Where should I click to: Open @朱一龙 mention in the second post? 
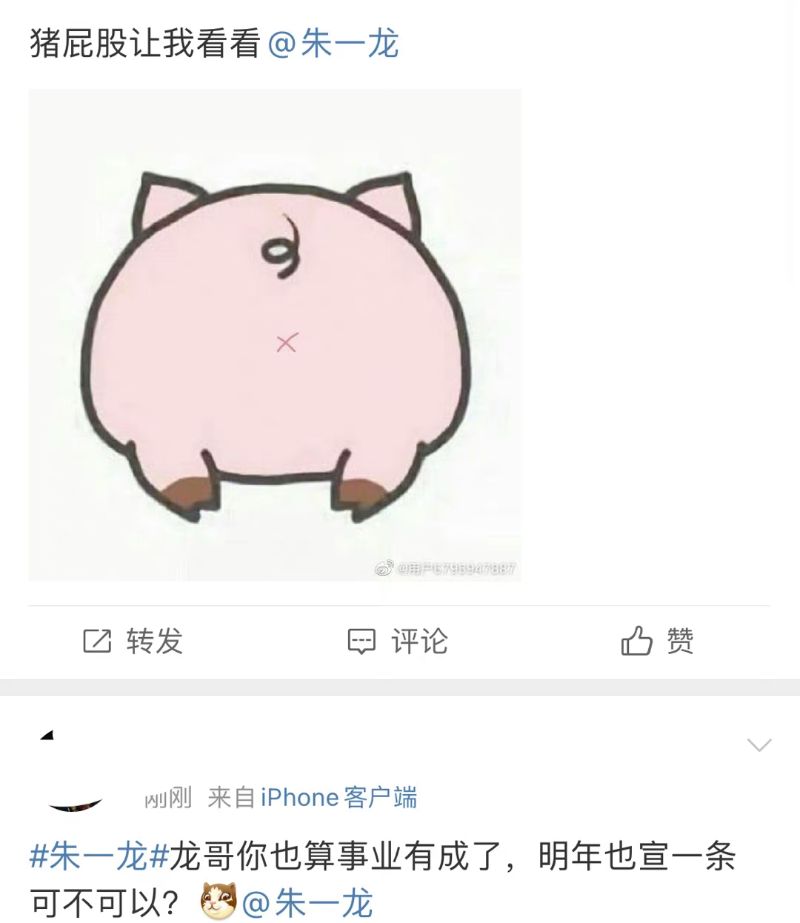point(308,902)
